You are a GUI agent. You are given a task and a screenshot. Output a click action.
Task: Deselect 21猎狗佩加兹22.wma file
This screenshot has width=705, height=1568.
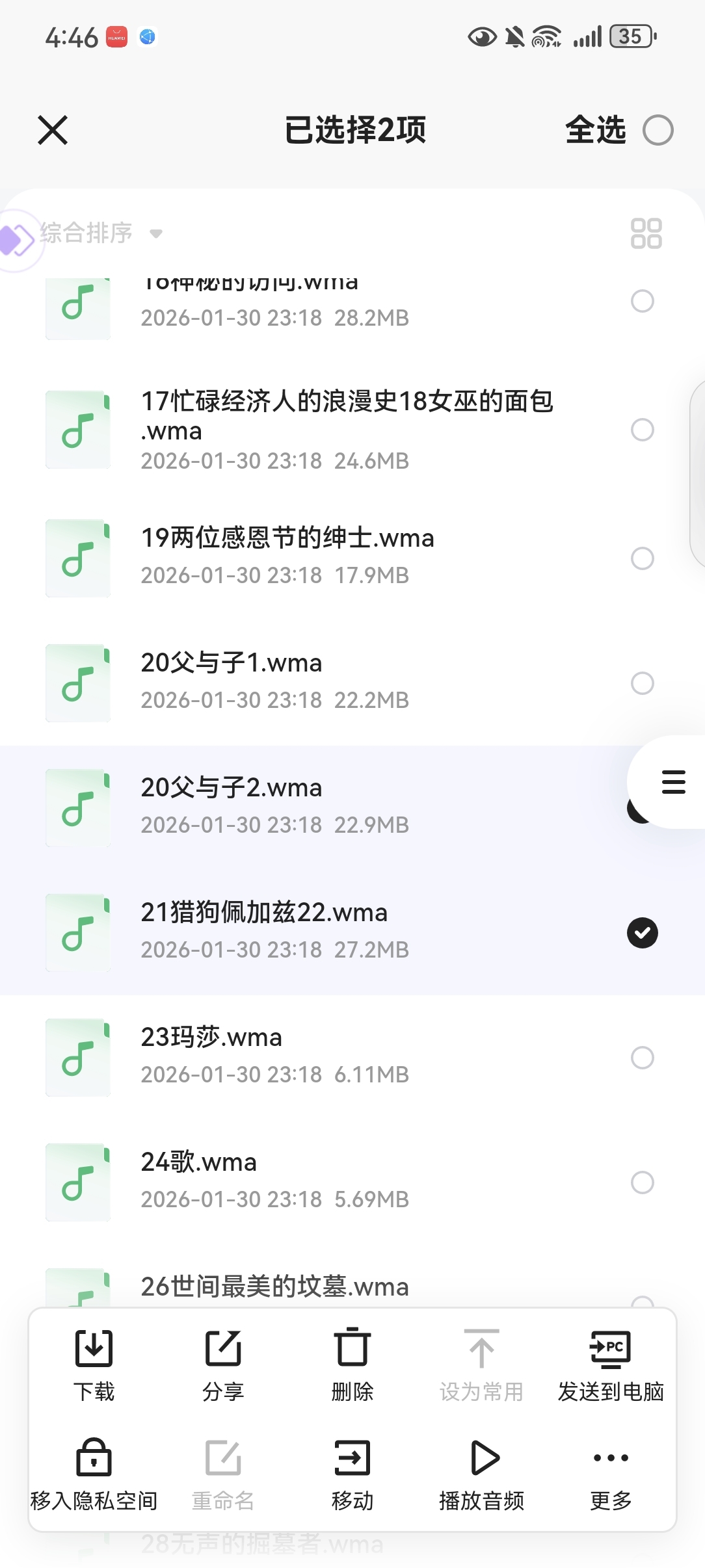pyautogui.click(x=642, y=933)
